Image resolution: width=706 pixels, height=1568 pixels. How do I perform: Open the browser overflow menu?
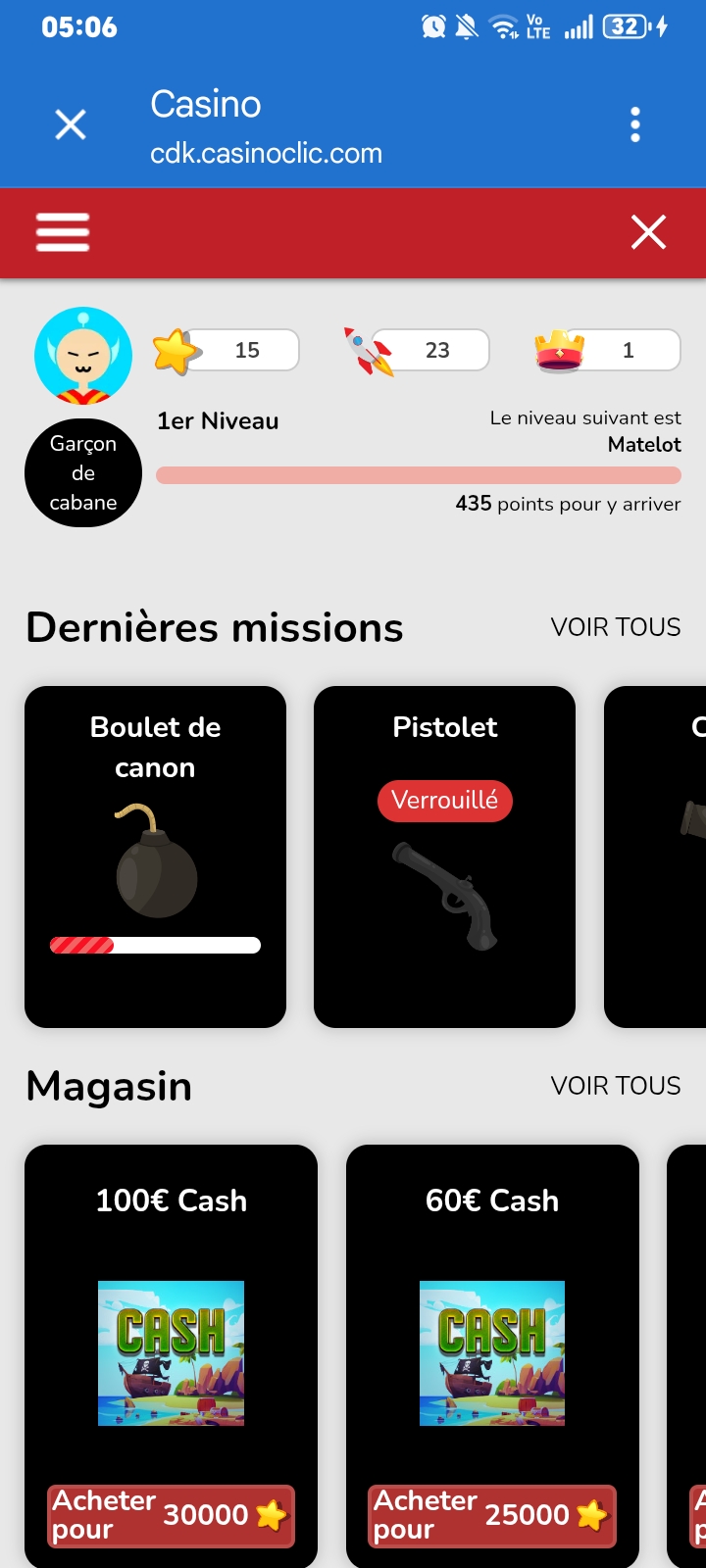635,124
